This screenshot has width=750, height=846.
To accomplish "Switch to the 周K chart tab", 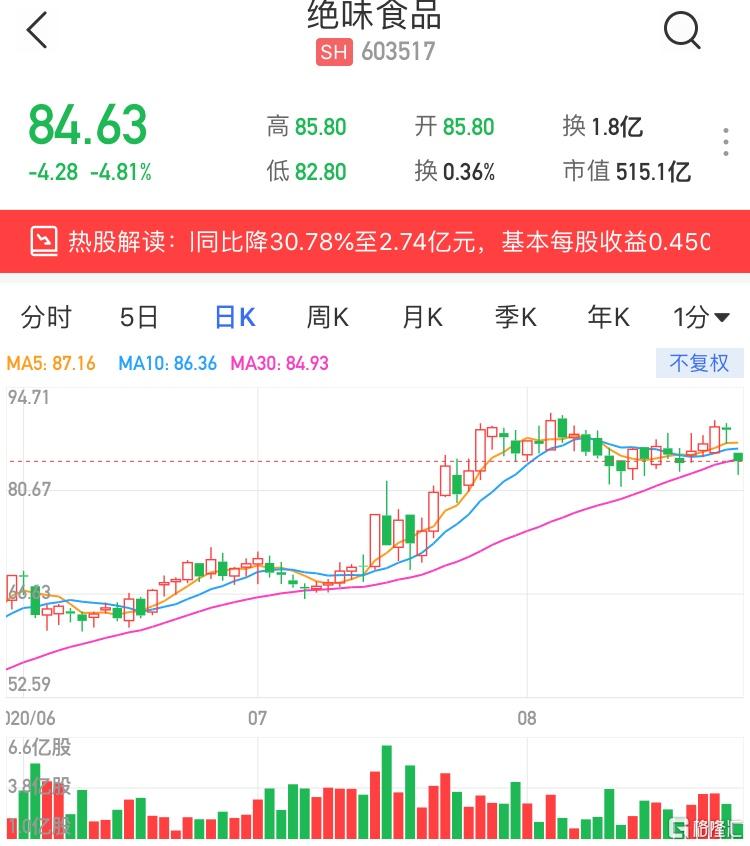I will click(327, 318).
